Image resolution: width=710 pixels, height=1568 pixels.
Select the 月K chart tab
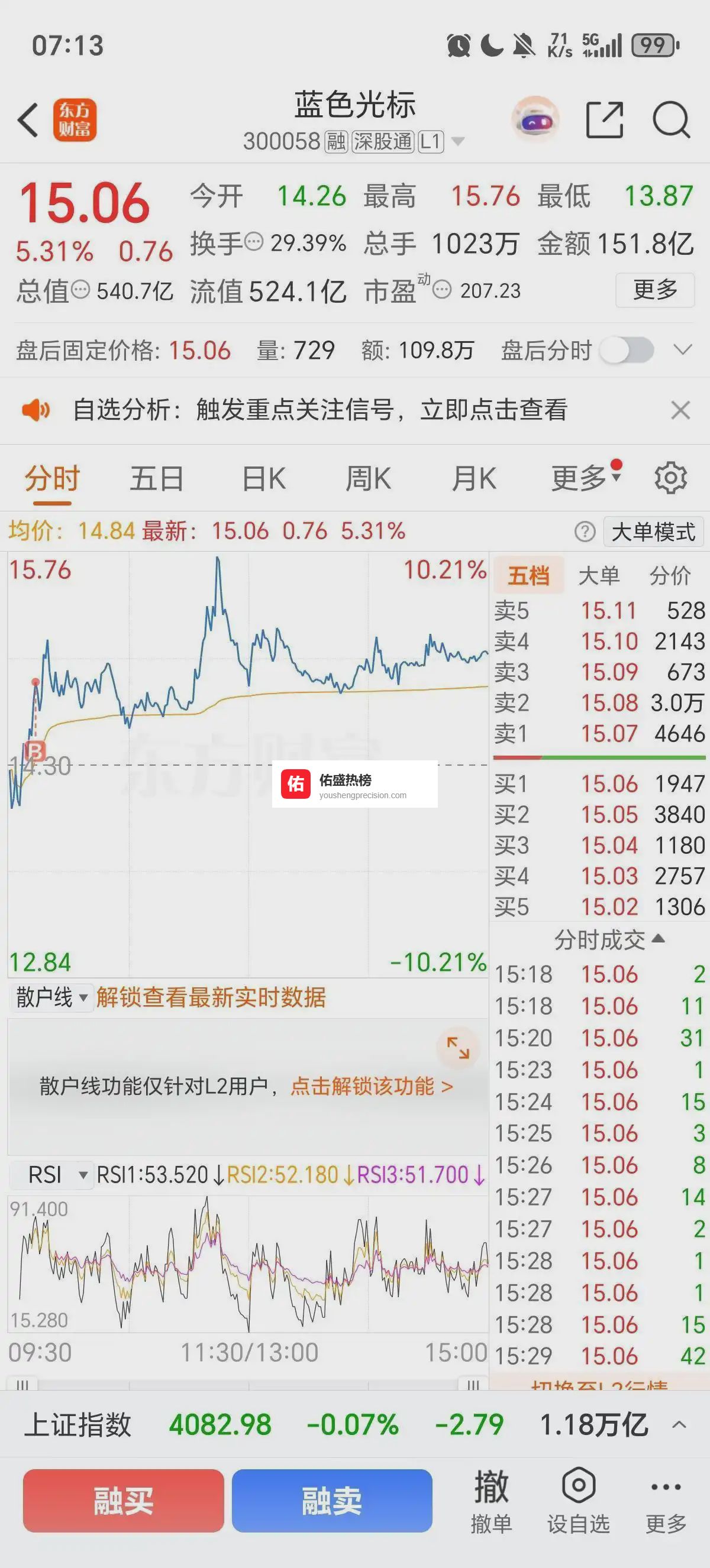[x=474, y=478]
